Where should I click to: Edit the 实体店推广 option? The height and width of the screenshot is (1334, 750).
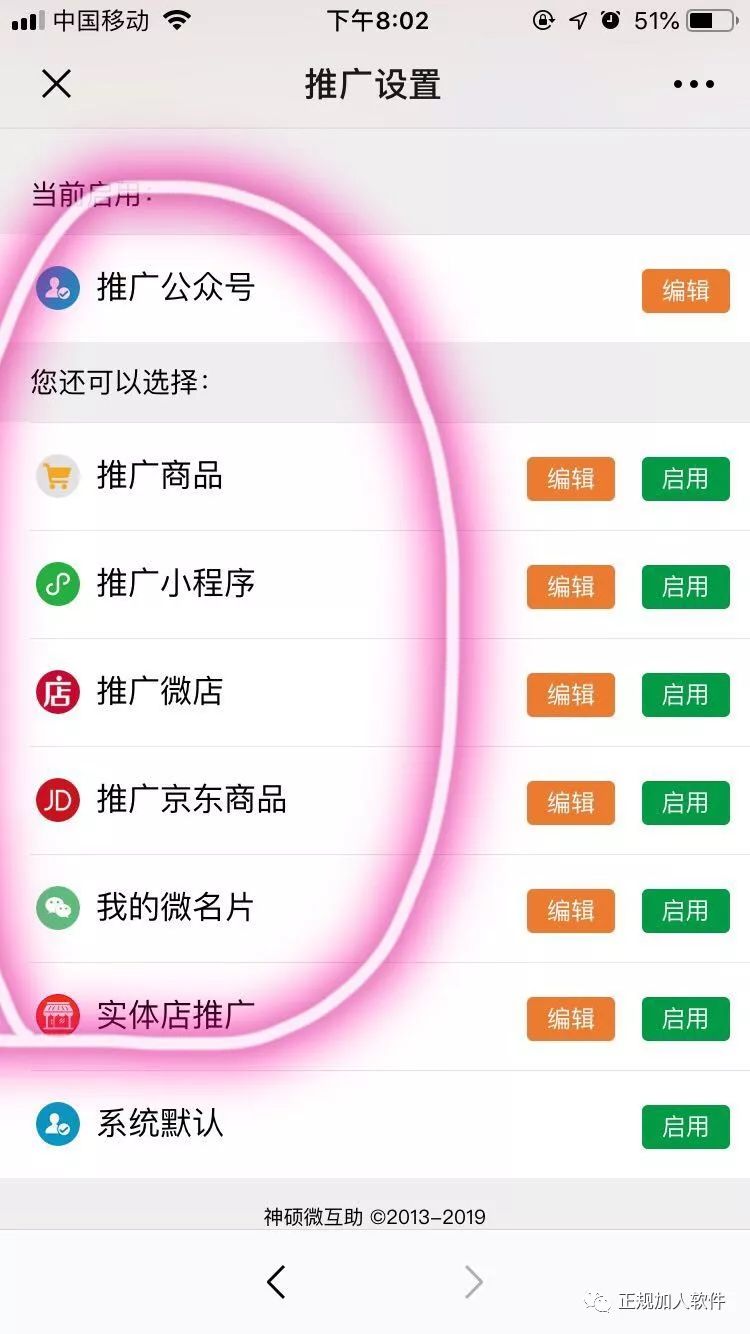point(570,1019)
